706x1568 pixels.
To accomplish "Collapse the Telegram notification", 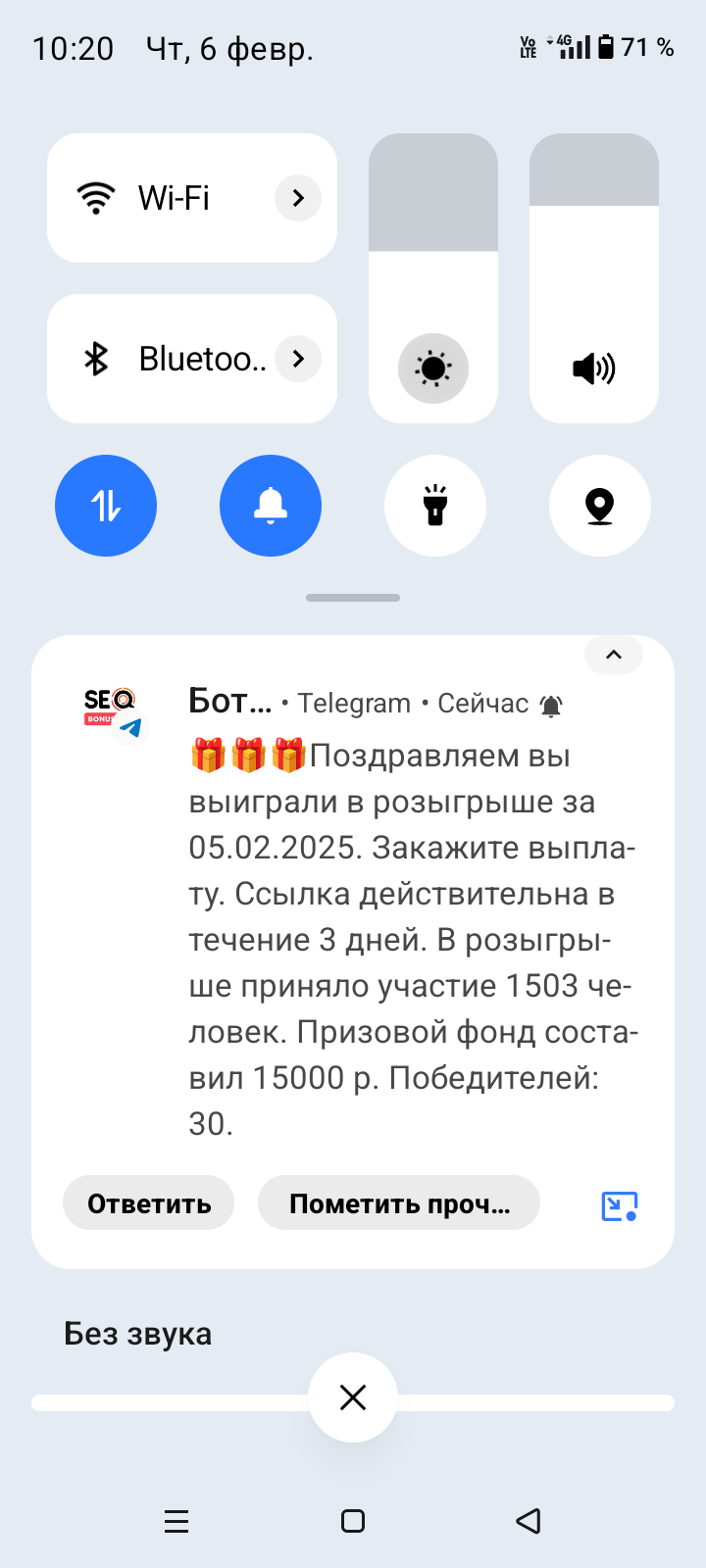I will [614, 655].
